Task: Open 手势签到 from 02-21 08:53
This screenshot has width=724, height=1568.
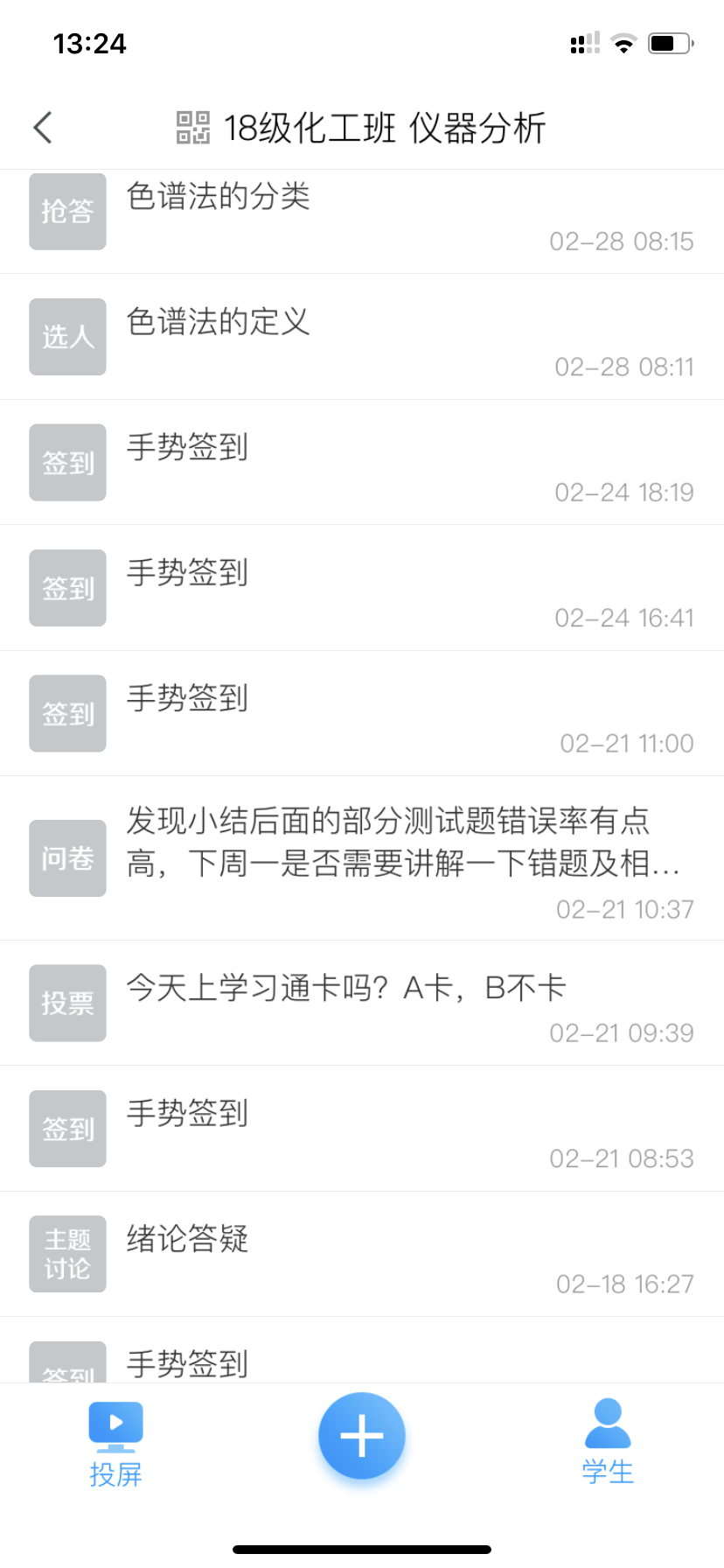Action: [362, 1129]
